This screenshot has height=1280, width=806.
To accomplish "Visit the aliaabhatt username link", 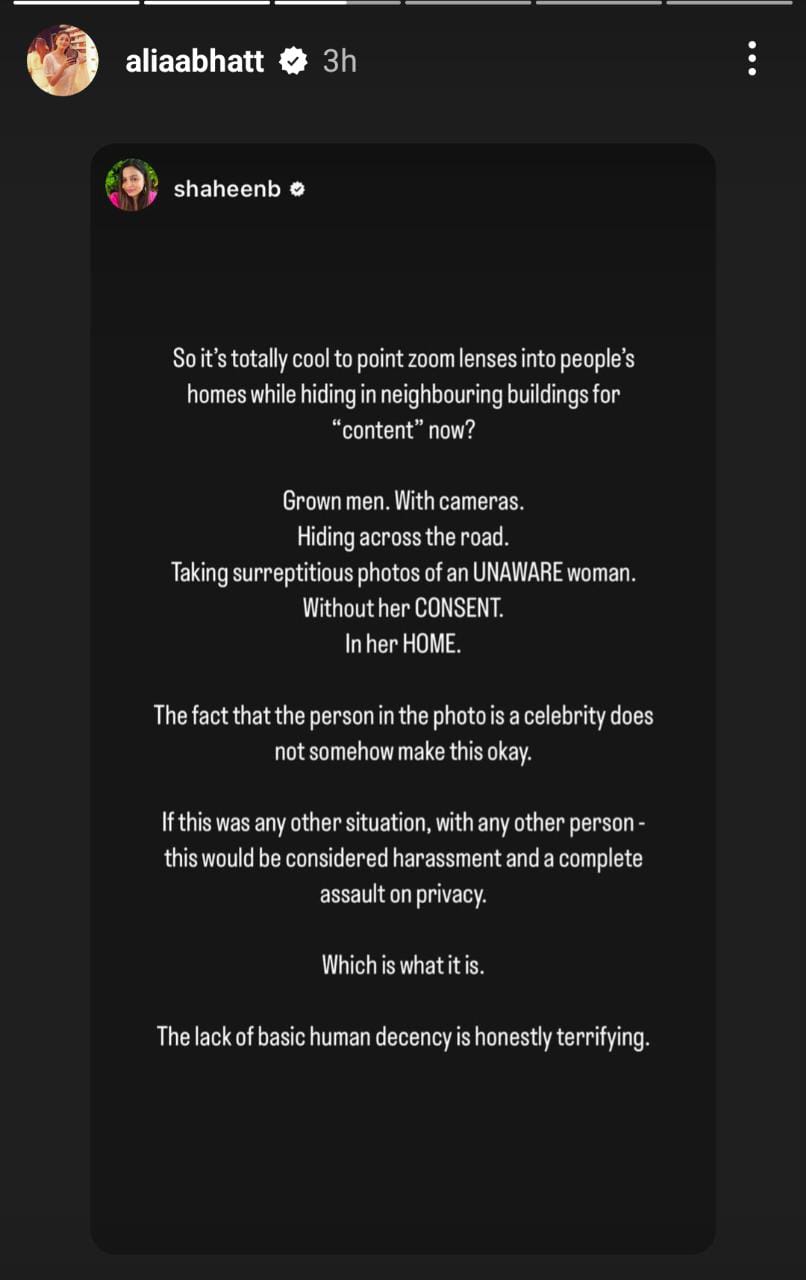I will (195, 61).
